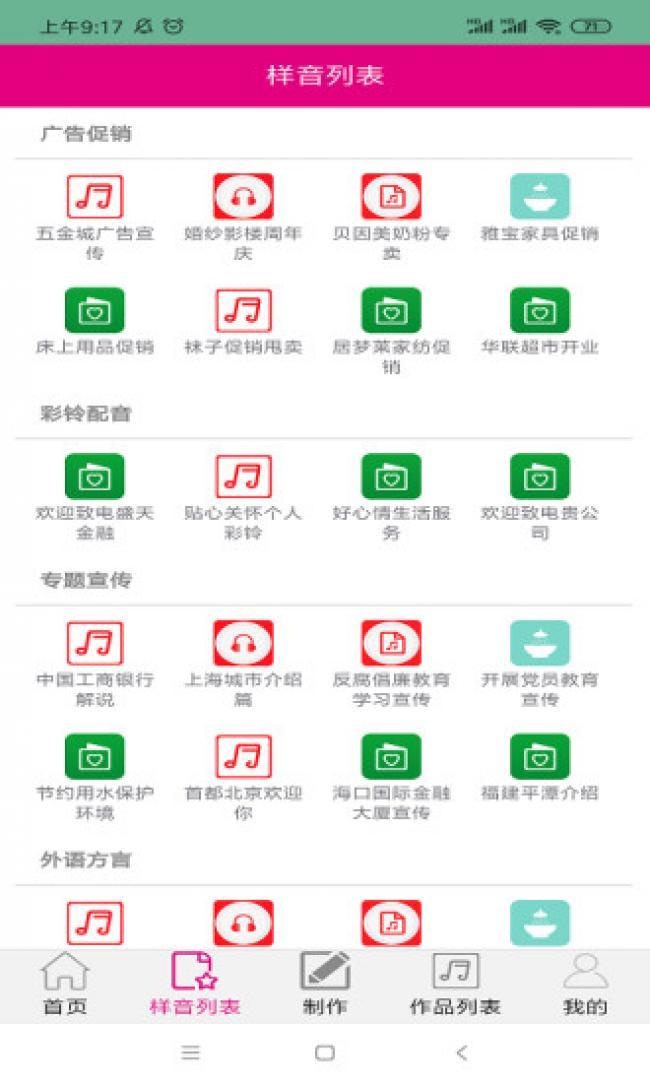Choose 华联超市开业 sample
650x1083 pixels.
coord(539,311)
